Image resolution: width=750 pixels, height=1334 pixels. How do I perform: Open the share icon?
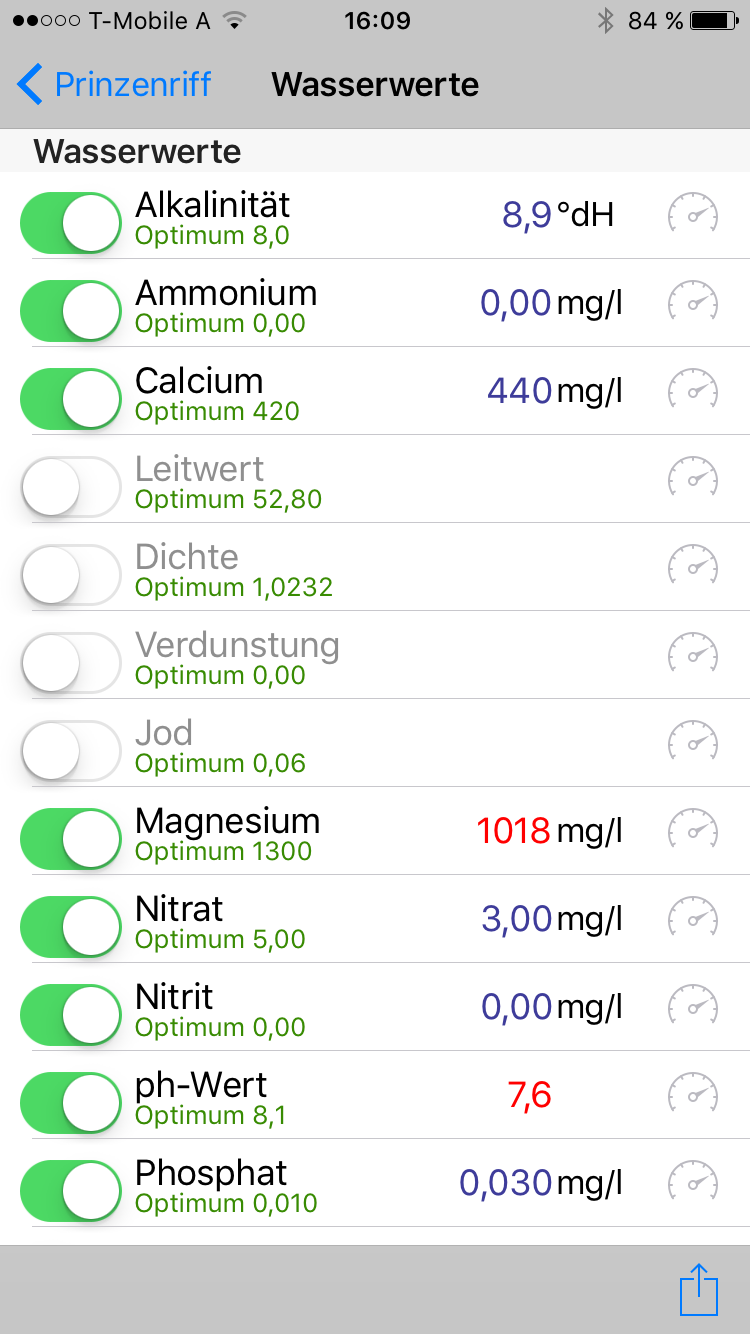click(699, 1290)
